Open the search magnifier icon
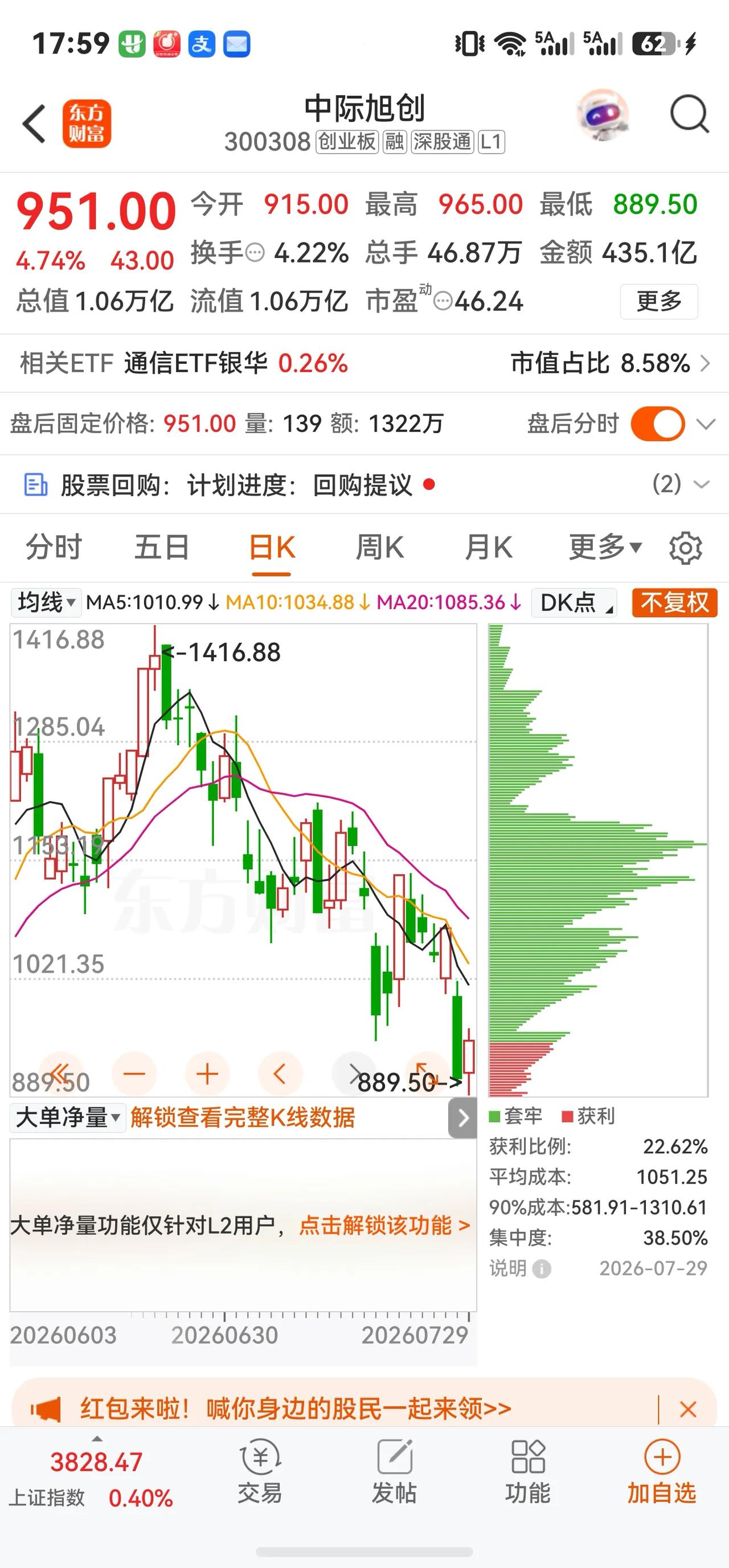 (x=689, y=114)
